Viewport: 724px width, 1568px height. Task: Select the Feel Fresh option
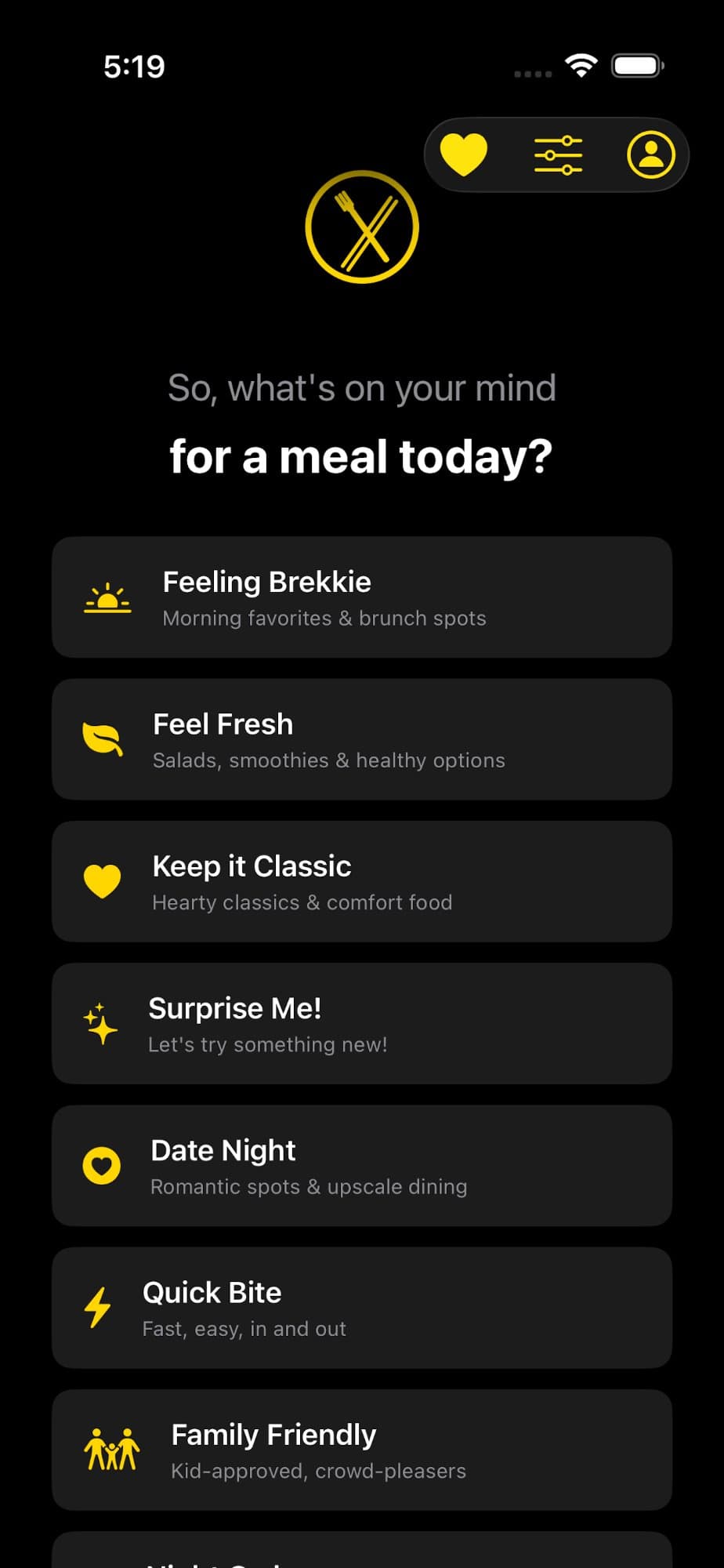point(362,739)
